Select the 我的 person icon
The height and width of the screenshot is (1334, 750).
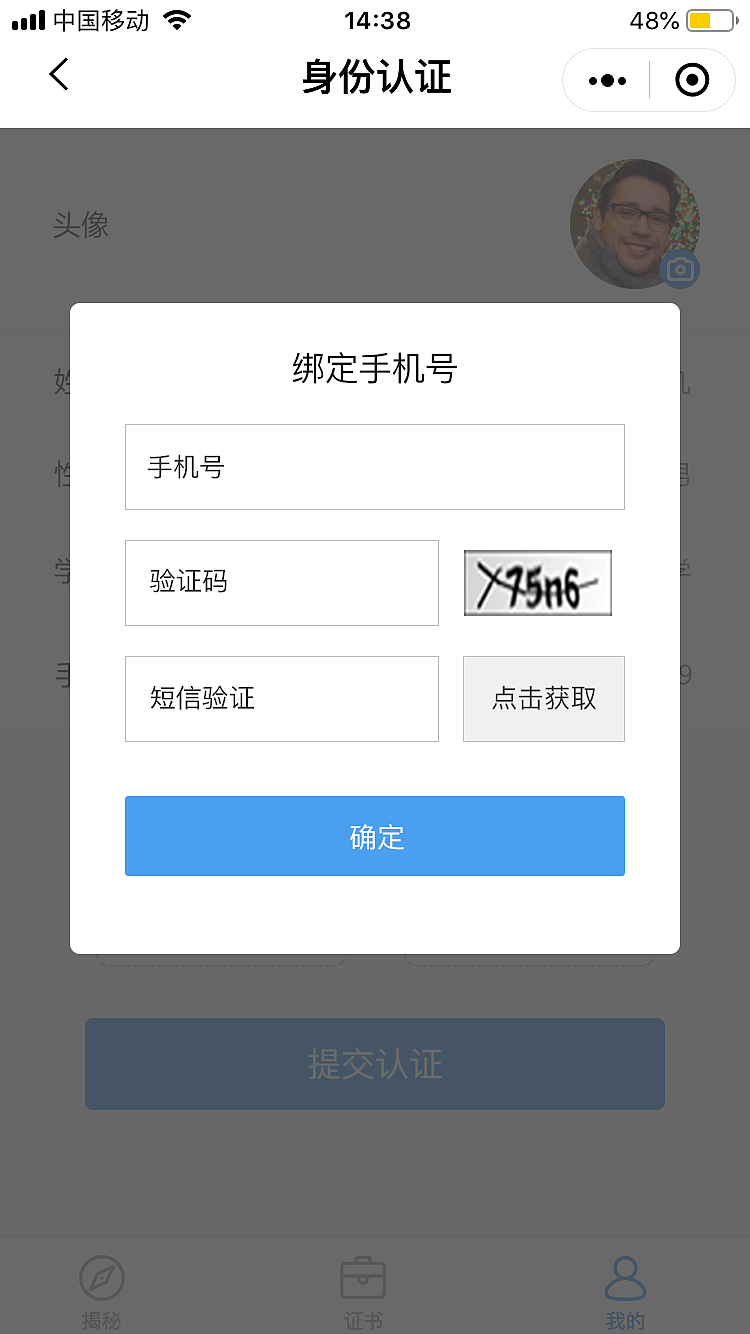(623, 1277)
